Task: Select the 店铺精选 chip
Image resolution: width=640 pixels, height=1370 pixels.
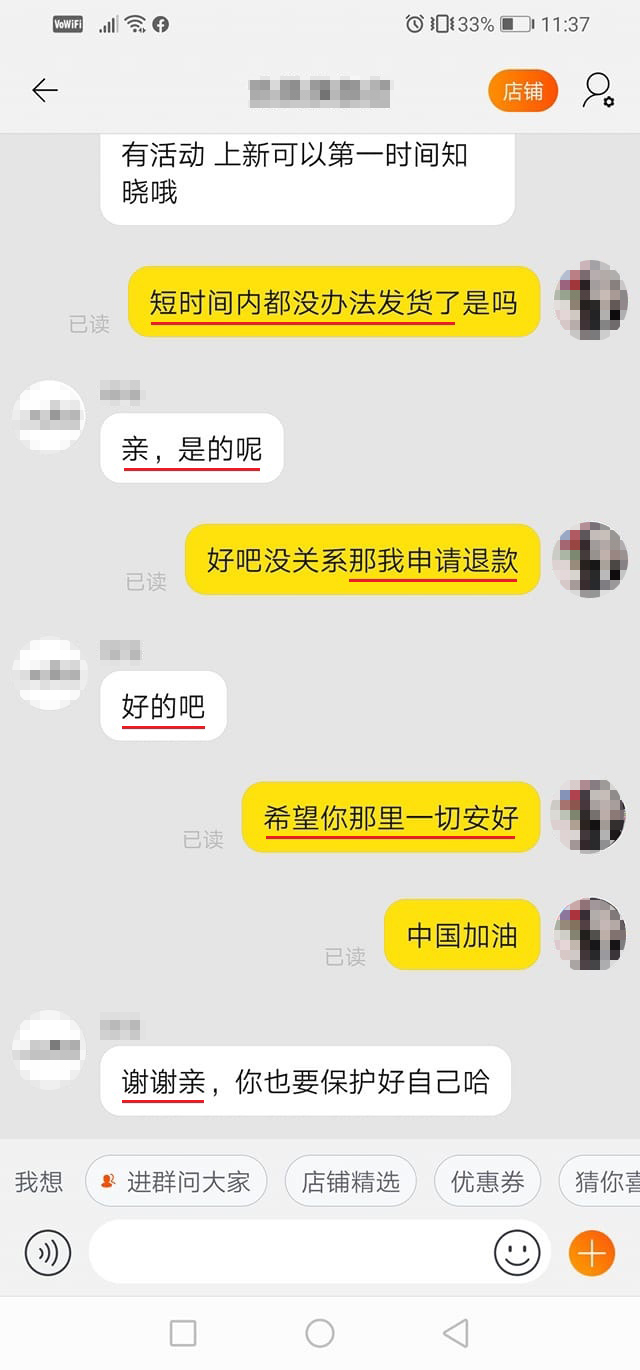Action: click(350, 1182)
